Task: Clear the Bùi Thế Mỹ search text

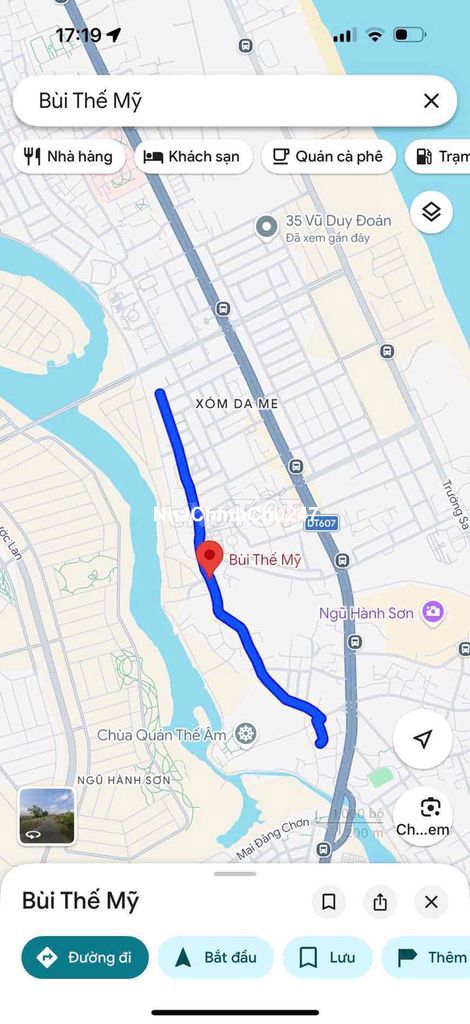Action: [x=431, y=101]
